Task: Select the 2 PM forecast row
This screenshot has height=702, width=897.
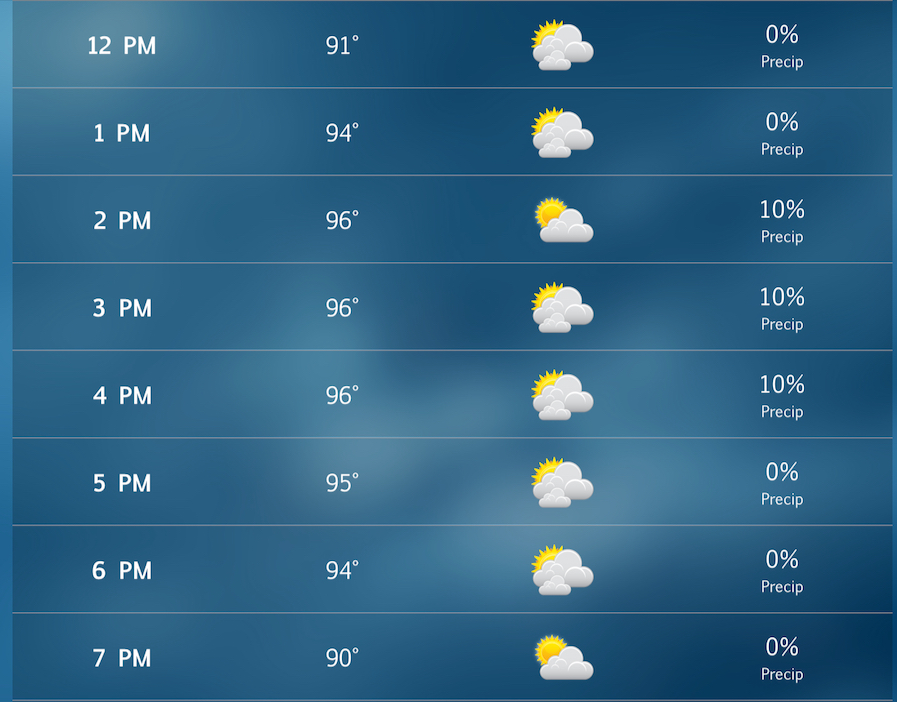Action: pyautogui.click(x=450, y=220)
